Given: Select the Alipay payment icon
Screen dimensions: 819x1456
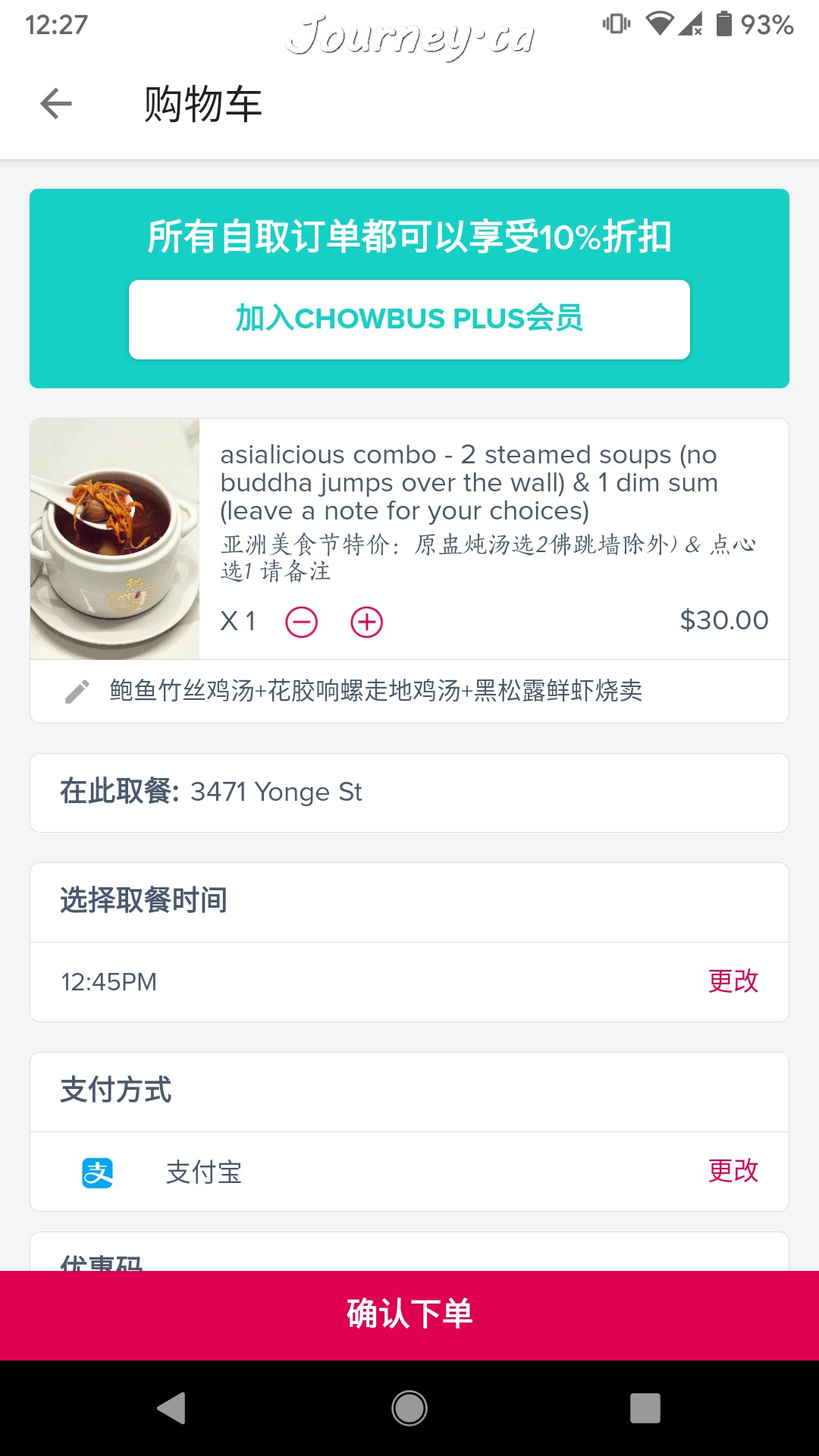Looking at the screenshot, I should point(98,1172).
